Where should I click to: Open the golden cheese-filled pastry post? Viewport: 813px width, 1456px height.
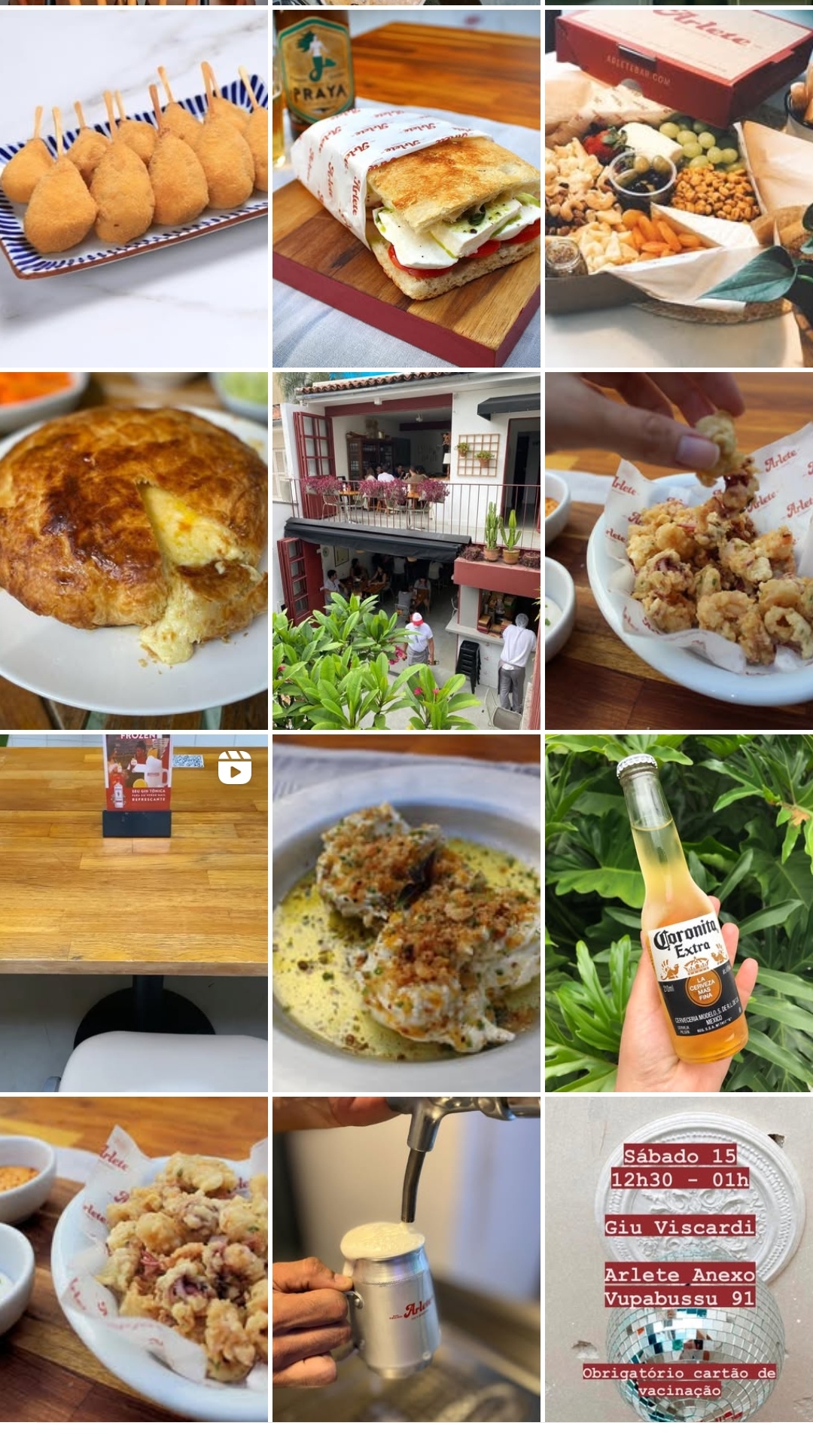133,551
